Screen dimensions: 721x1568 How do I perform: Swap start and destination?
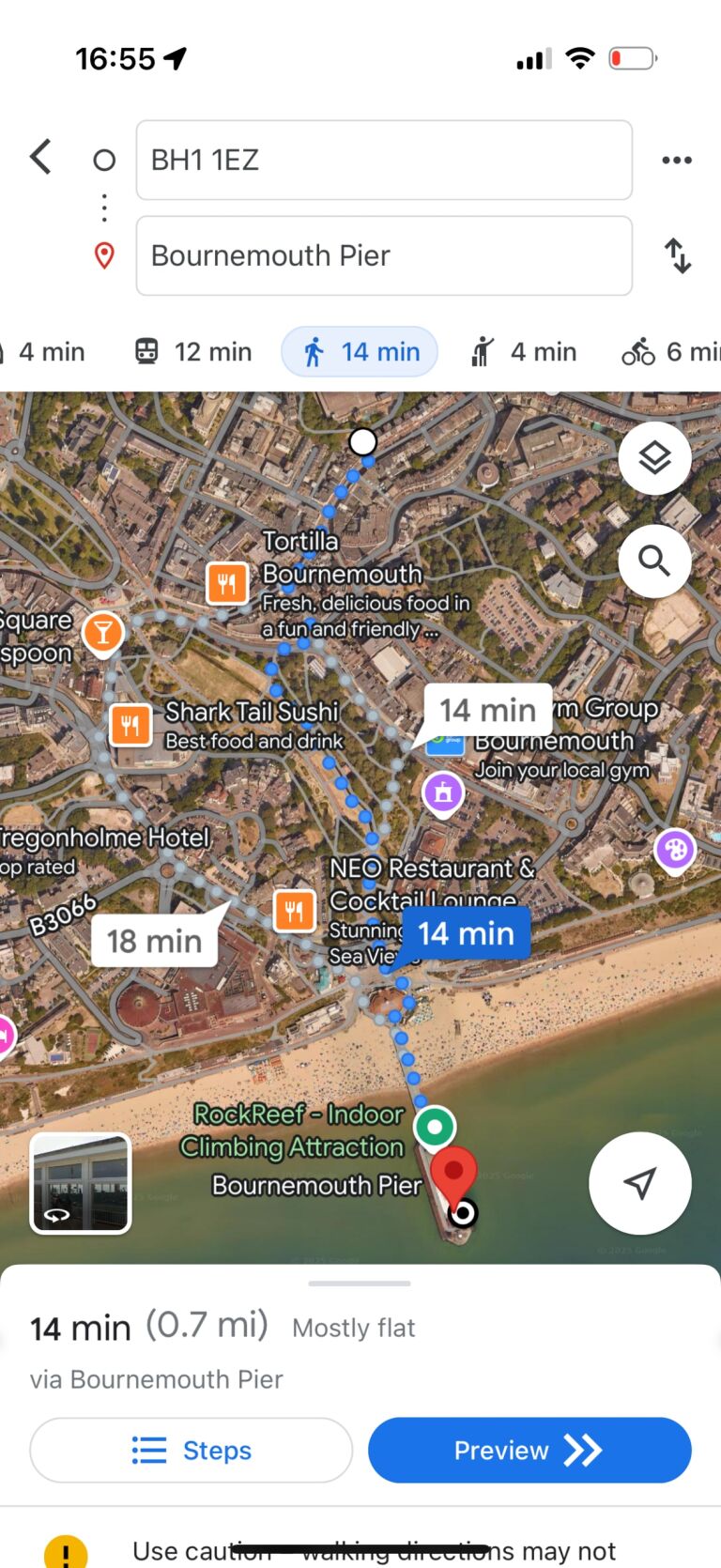tap(677, 256)
